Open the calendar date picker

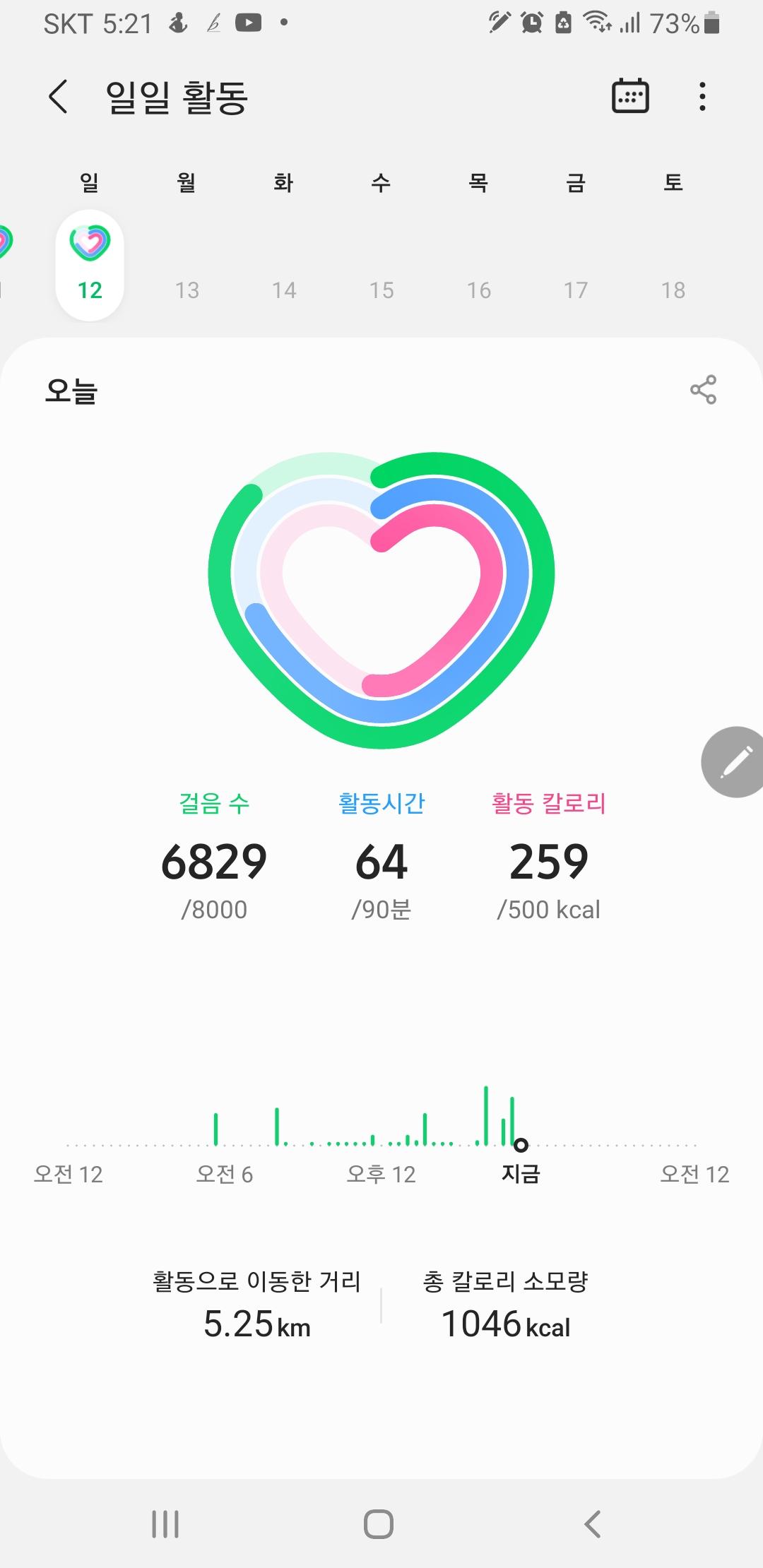(x=629, y=97)
